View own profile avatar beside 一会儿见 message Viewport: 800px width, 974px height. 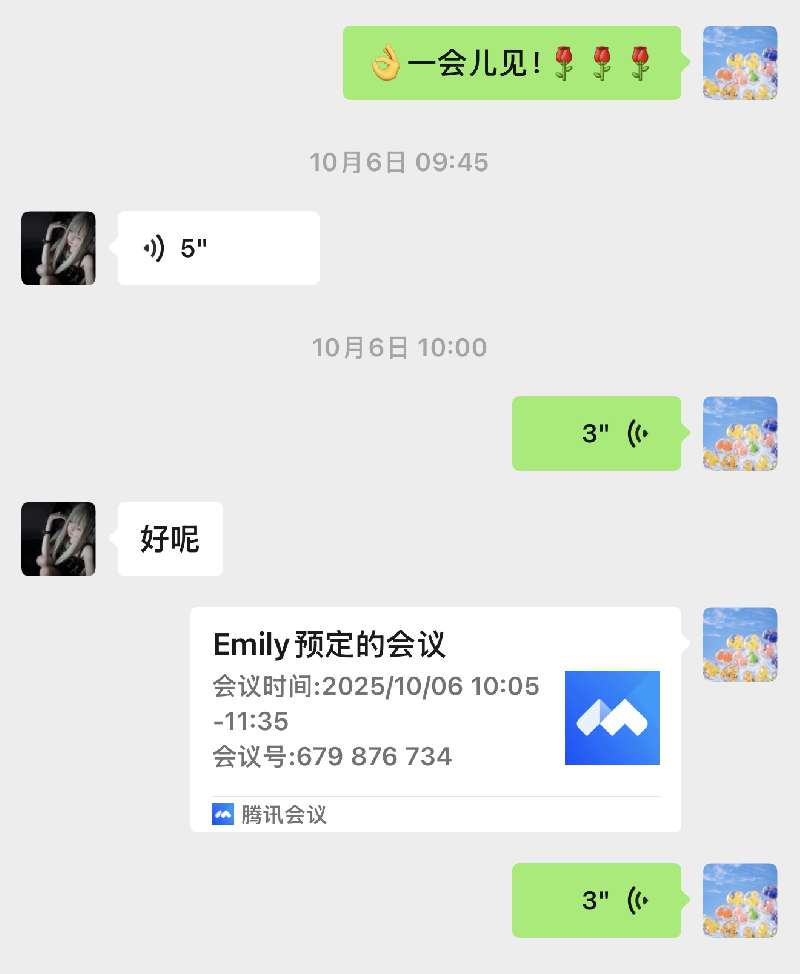tap(740, 63)
